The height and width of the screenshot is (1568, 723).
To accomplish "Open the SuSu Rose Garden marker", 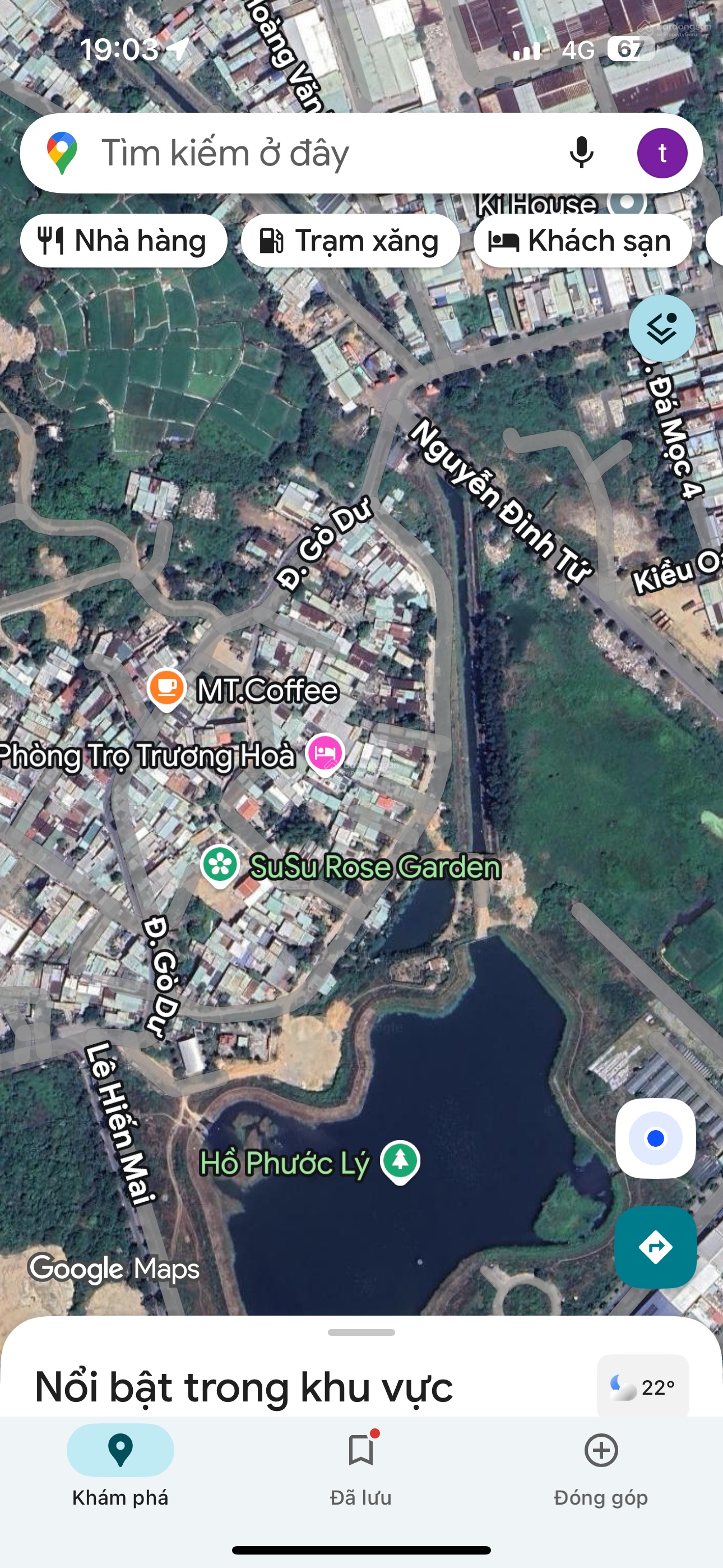I will click(220, 864).
